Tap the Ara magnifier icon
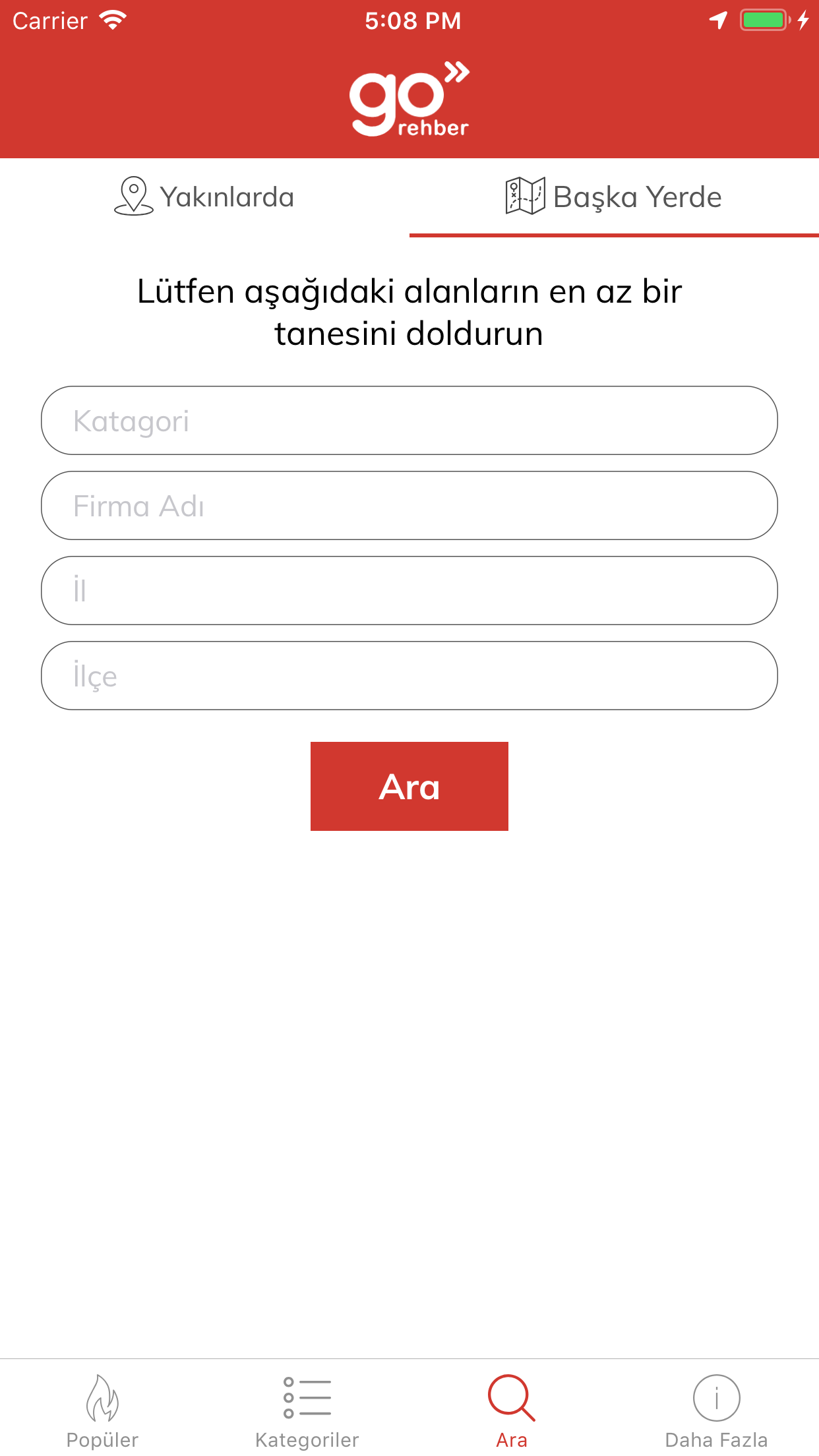The height and width of the screenshot is (1456, 819). pos(511,1395)
